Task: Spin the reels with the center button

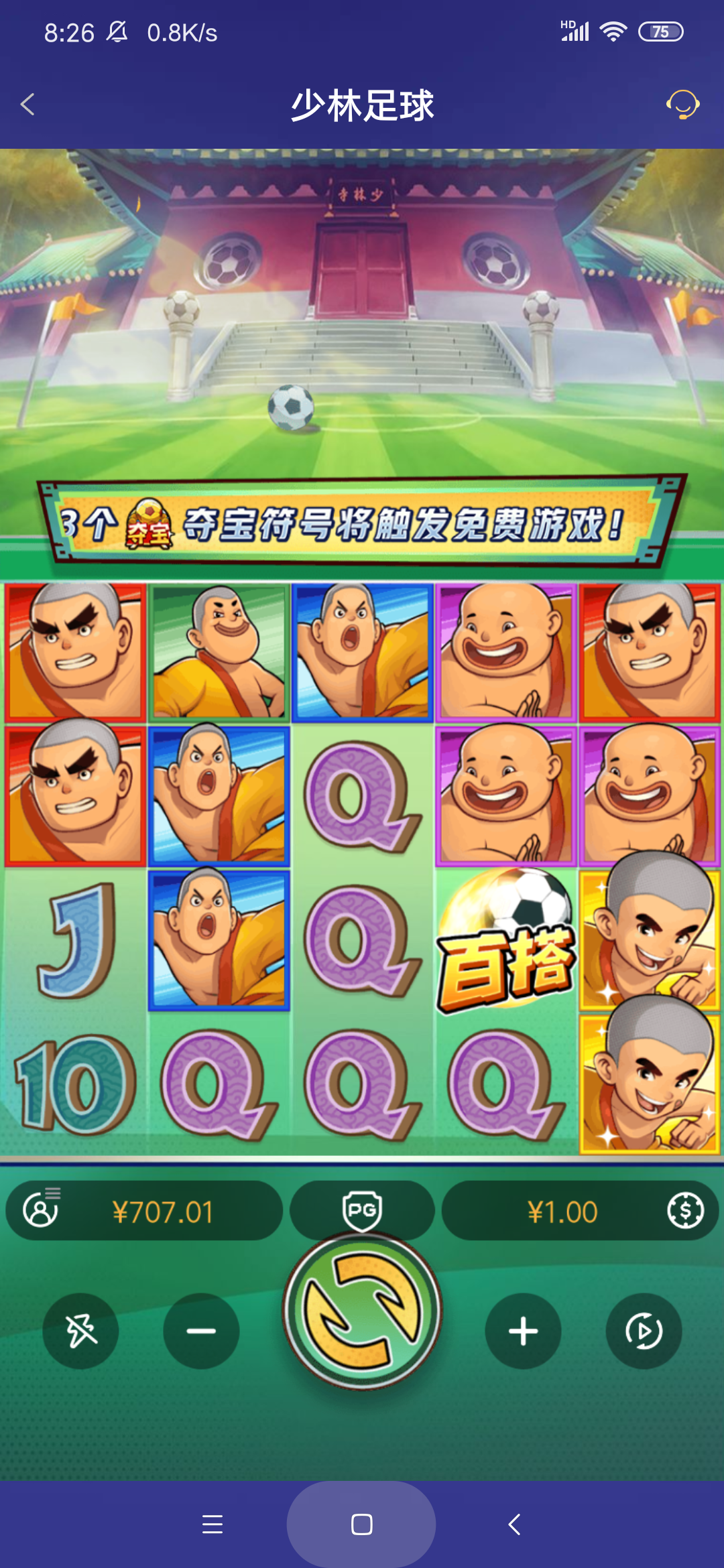Action: click(362, 1311)
